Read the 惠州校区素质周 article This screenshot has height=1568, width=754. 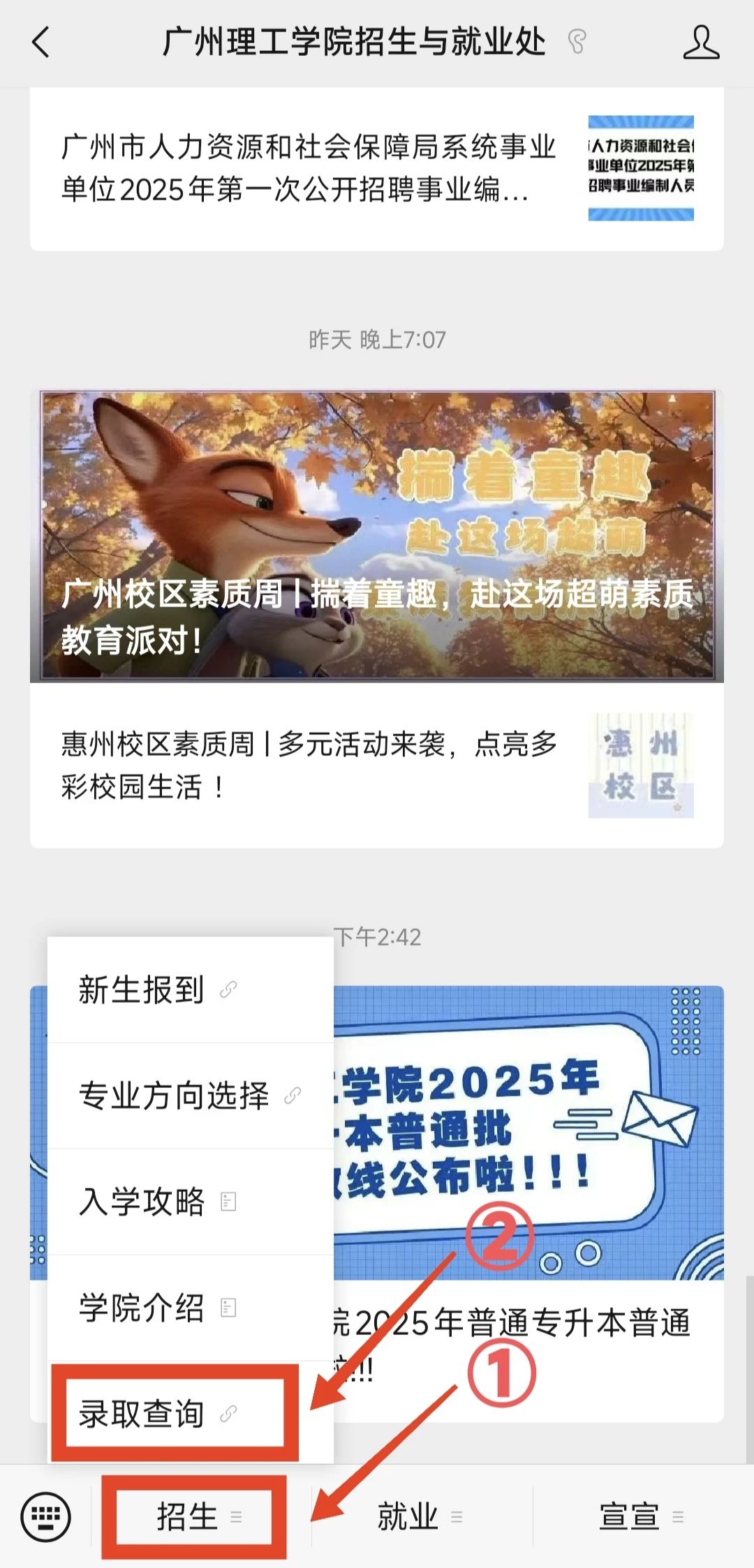[307, 766]
